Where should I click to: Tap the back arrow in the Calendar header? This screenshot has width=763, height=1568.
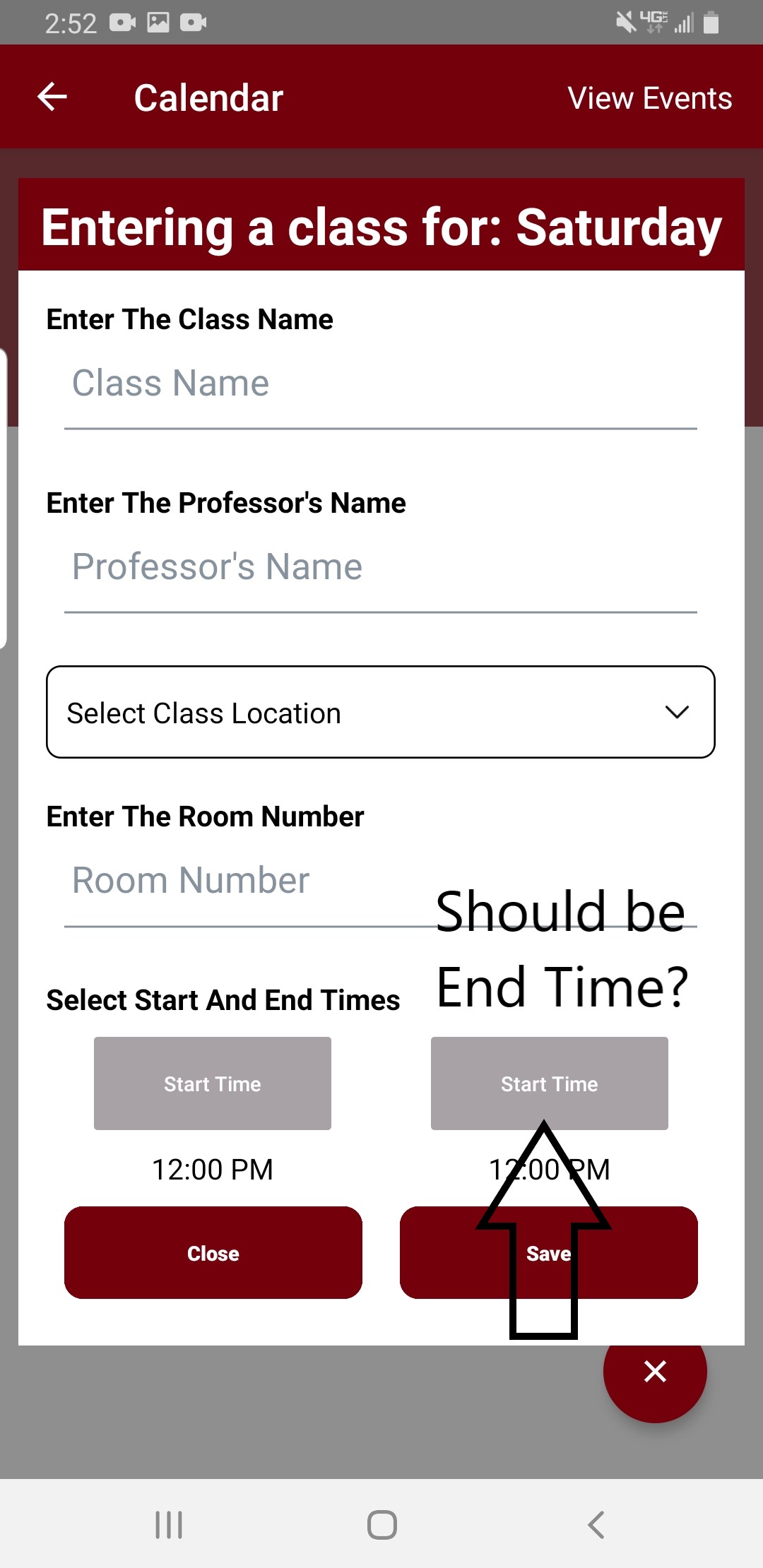coord(52,97)
